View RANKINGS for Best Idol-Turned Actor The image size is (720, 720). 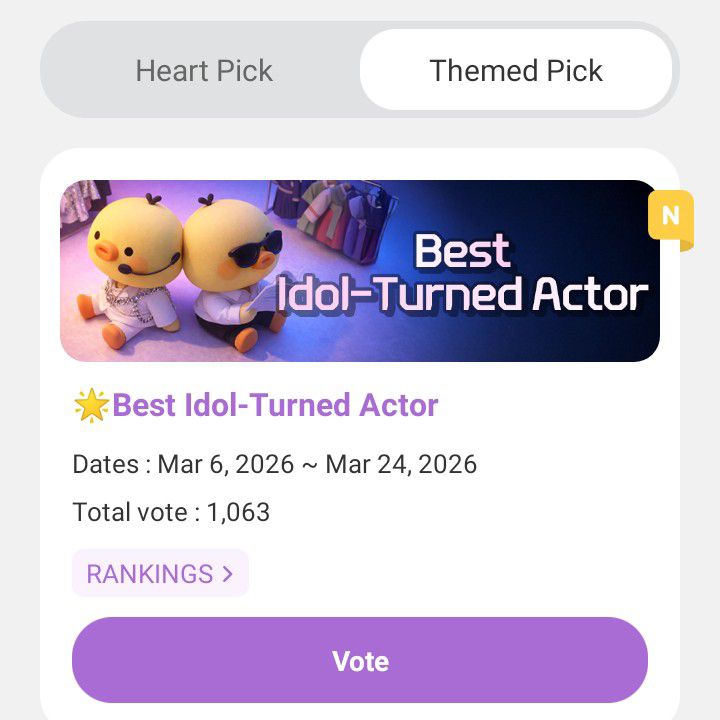(160, 574)
